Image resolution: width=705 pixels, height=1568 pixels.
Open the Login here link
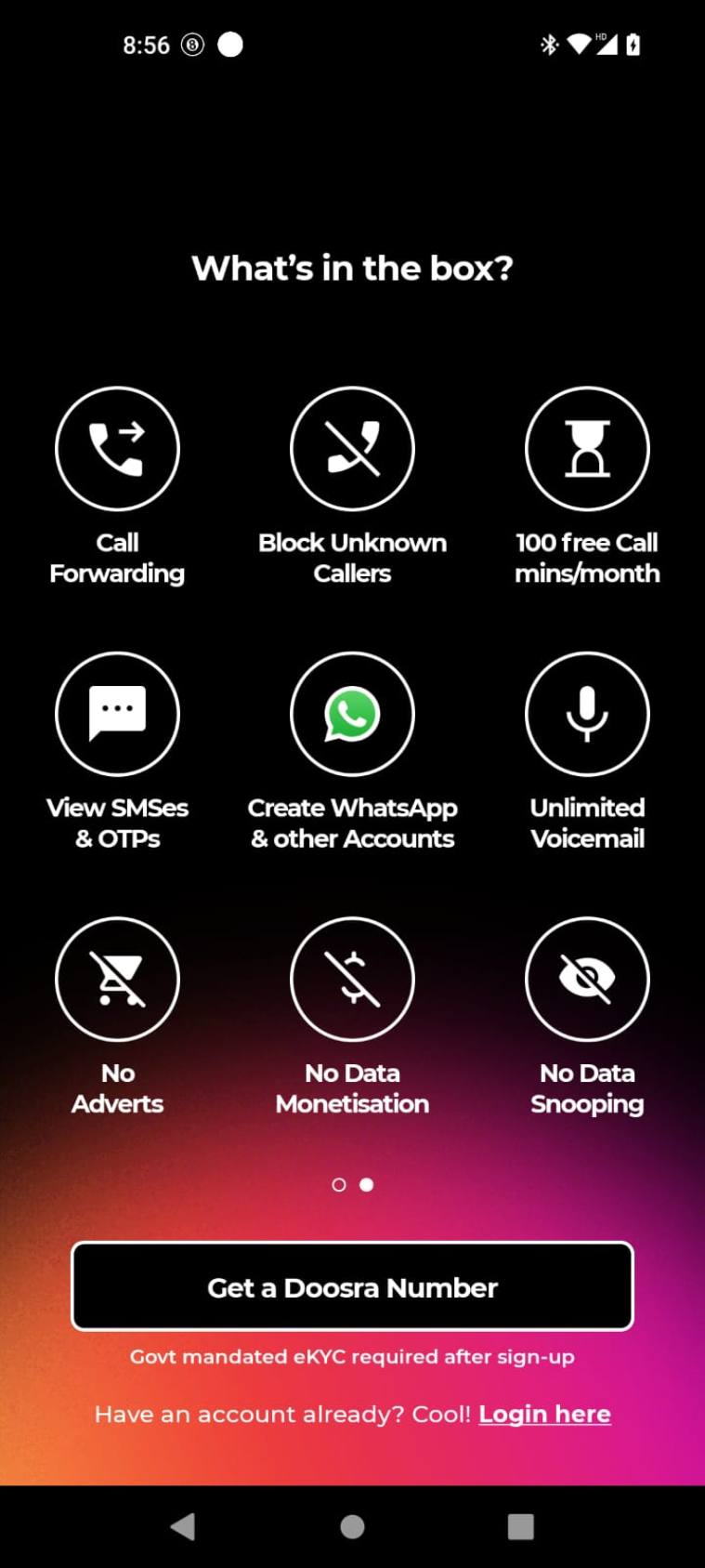544,1414
